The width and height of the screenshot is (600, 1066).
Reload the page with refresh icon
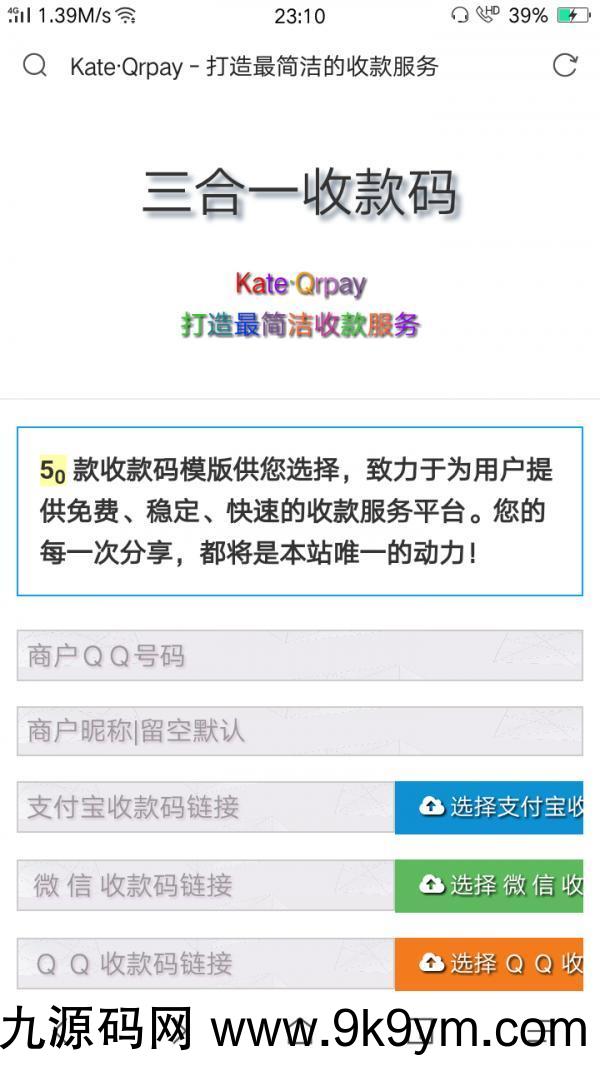[565, 66]
